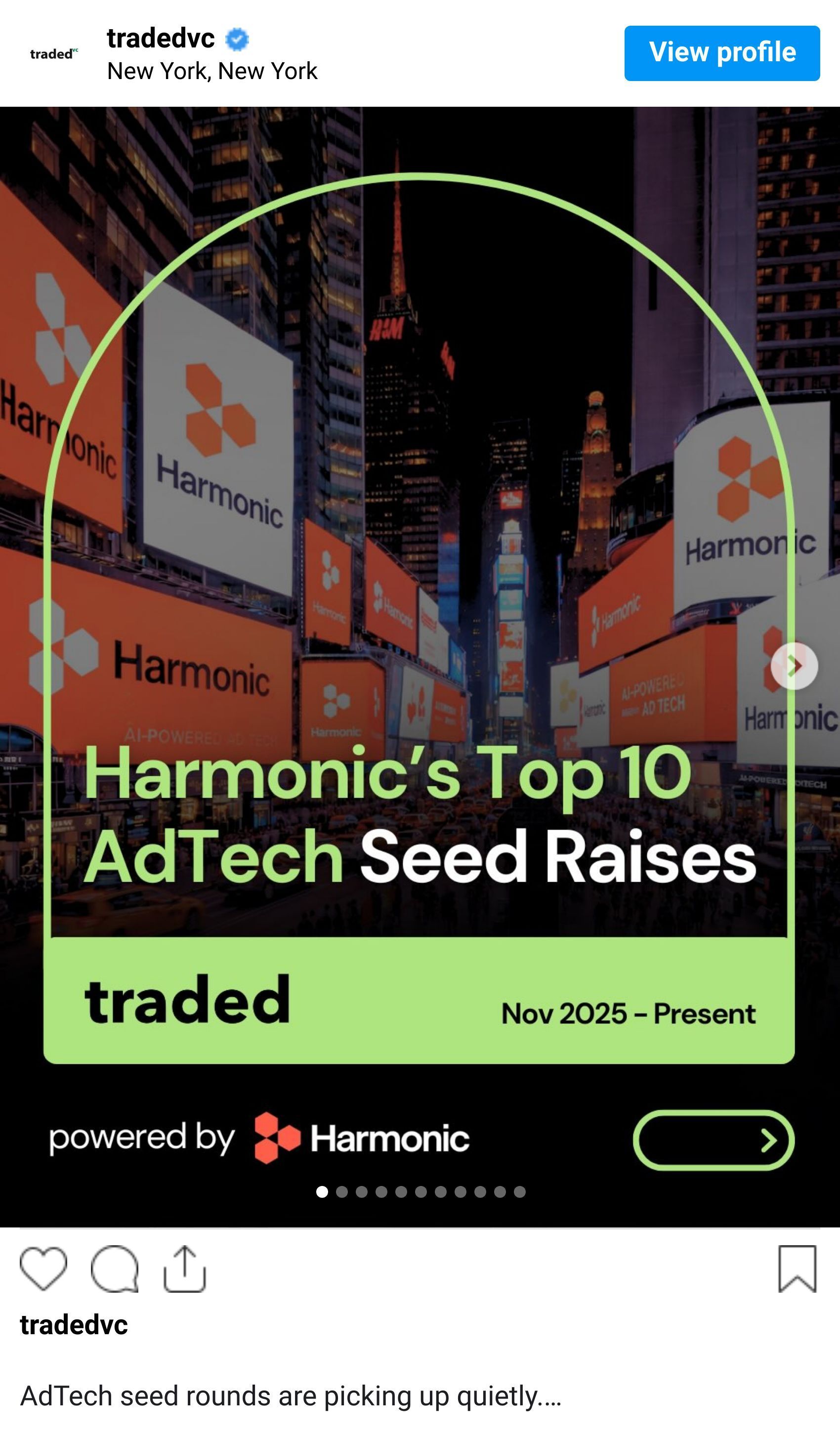Open the tradedvc name above the caption
The width and height of the screenshot is (840, 1435).
point(74,1324)
